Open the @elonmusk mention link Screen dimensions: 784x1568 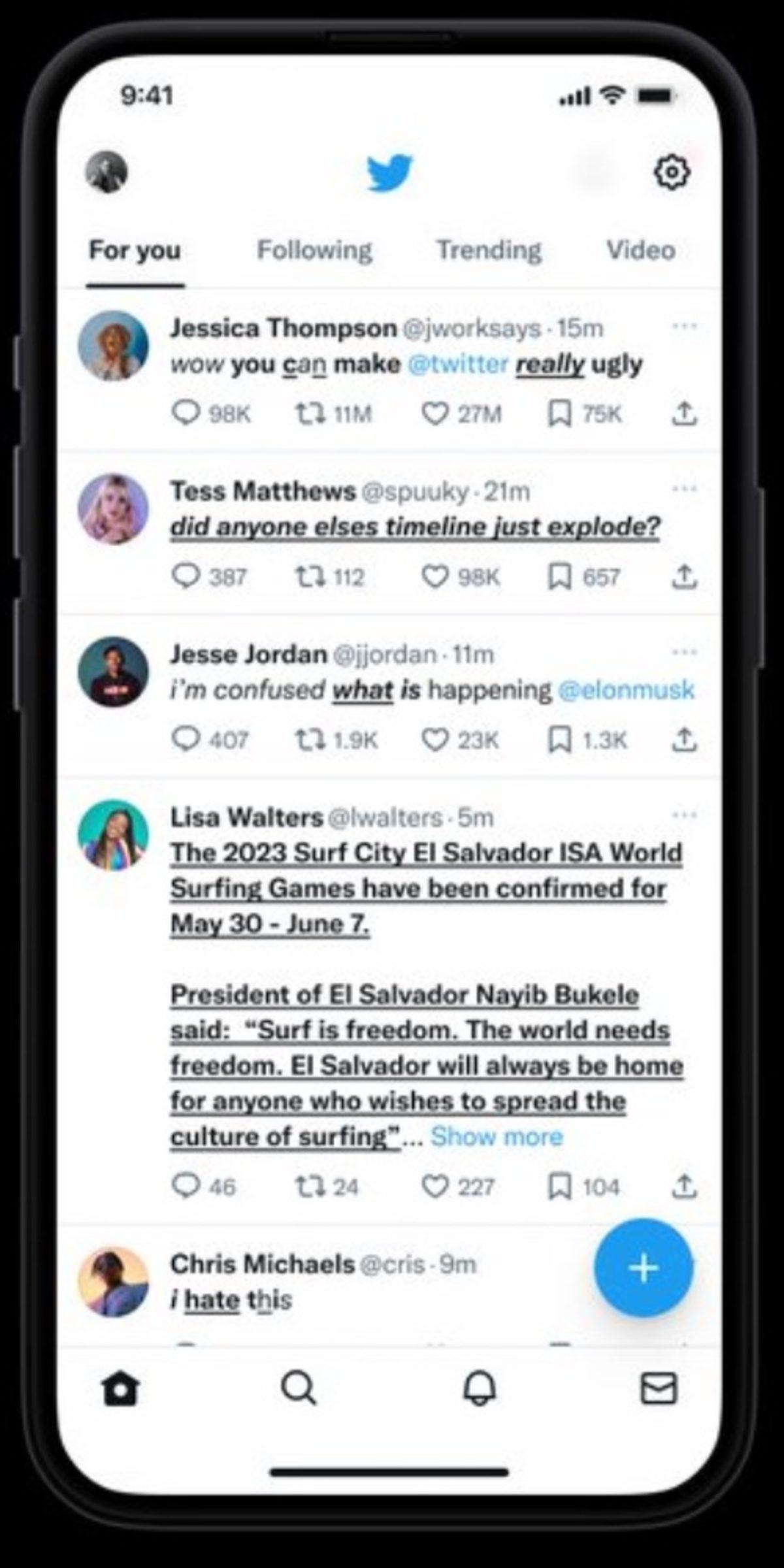(x=626, y=690)
